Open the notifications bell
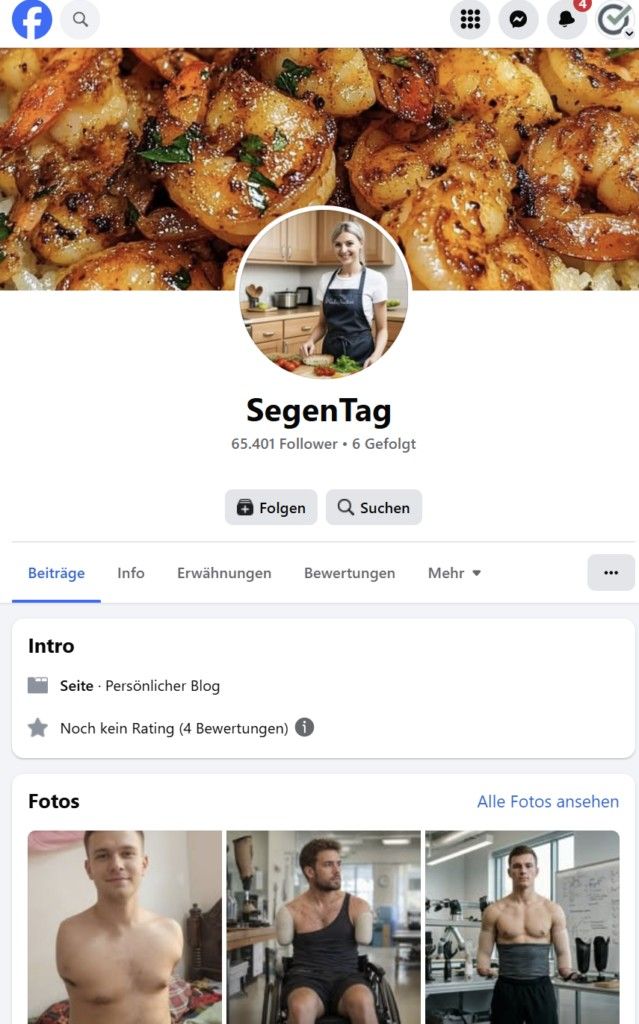 click(x=567, y=19)
